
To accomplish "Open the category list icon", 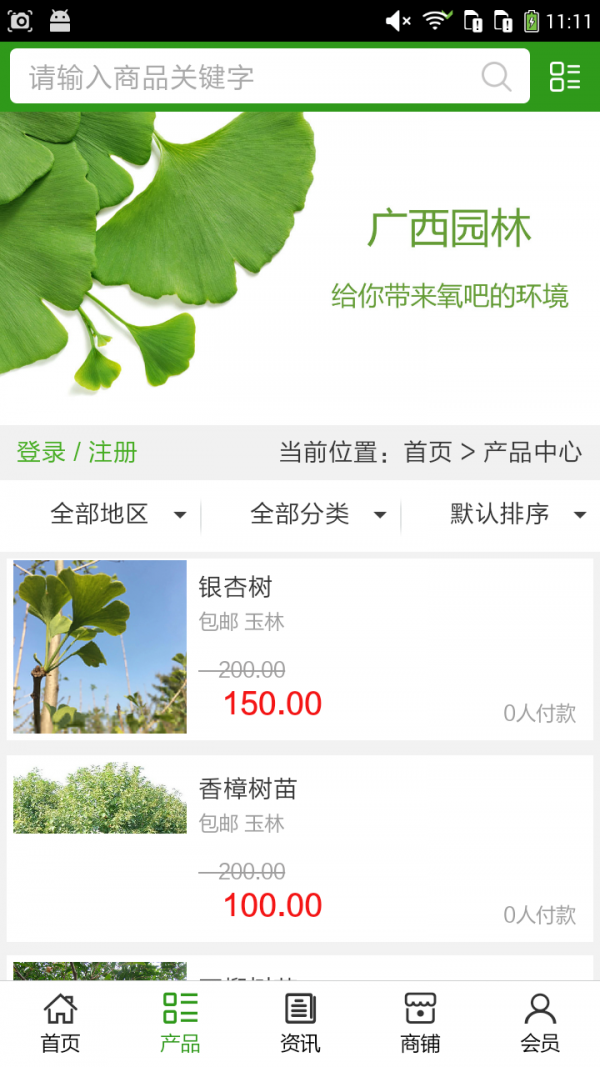I will (565, 77).
